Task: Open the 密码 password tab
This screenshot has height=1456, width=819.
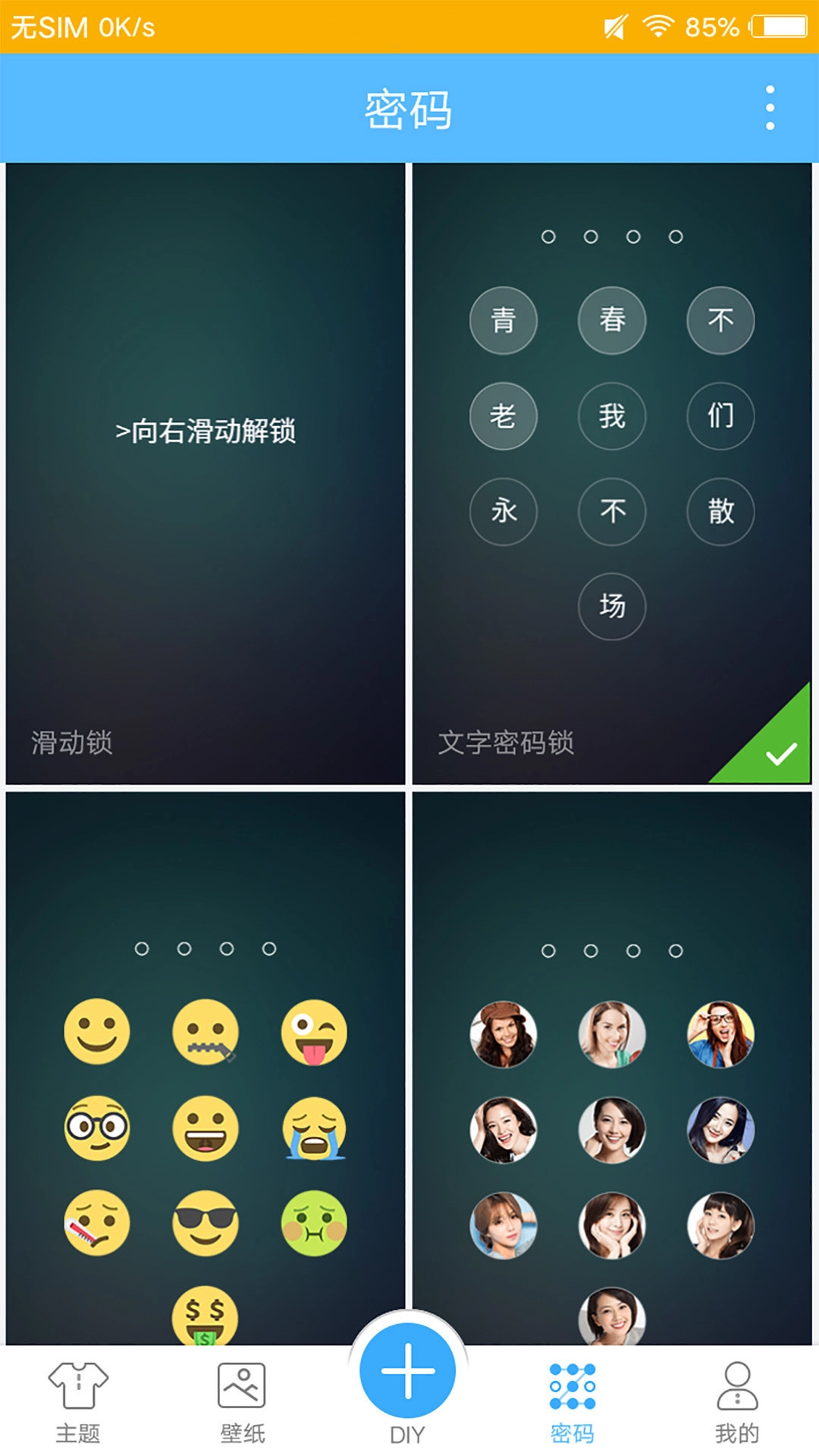Action: tap(572, 1402)
